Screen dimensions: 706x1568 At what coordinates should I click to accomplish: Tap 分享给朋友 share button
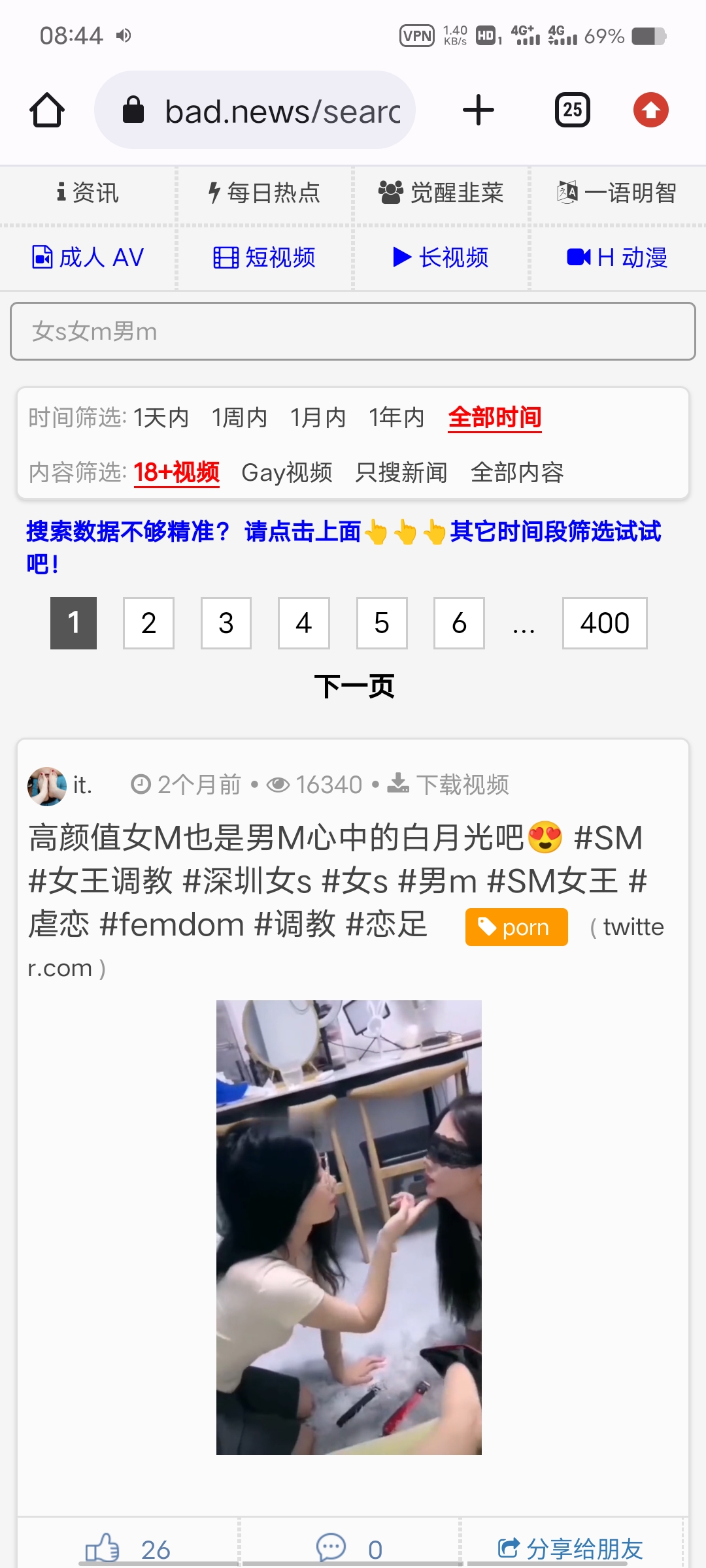coord(571,1548)
